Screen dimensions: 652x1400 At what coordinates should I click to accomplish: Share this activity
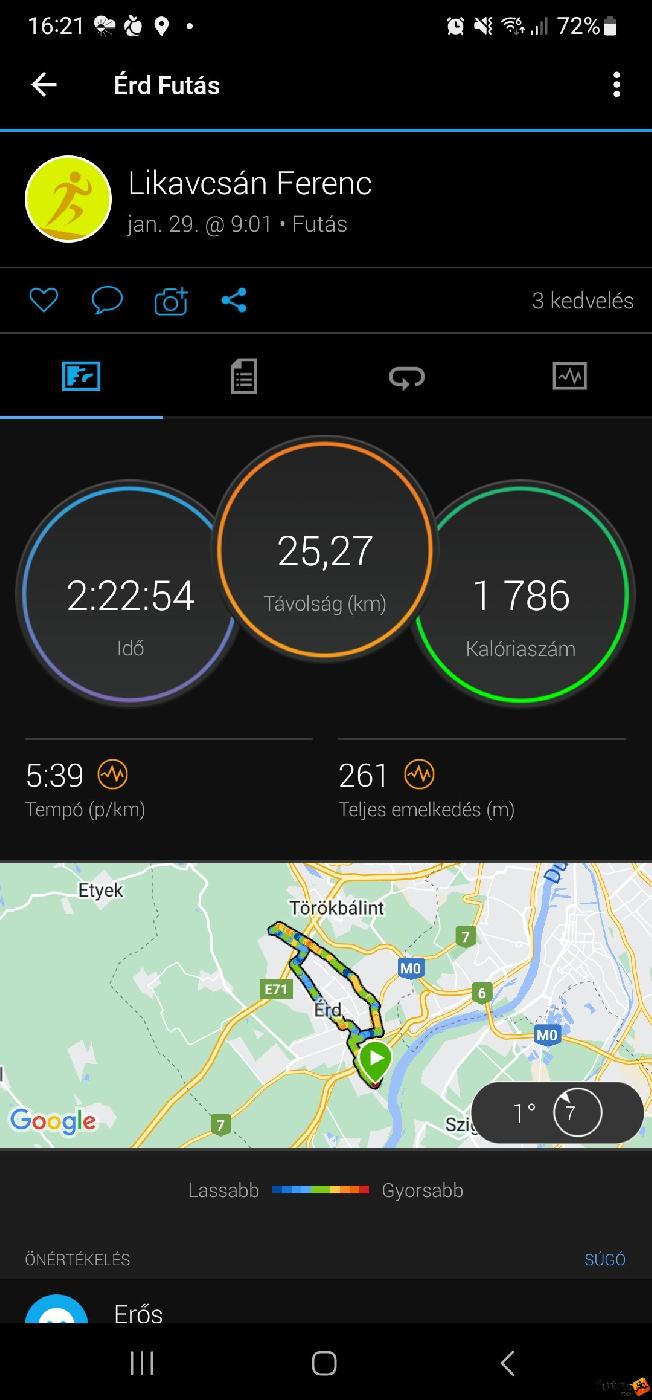(234, 300)
